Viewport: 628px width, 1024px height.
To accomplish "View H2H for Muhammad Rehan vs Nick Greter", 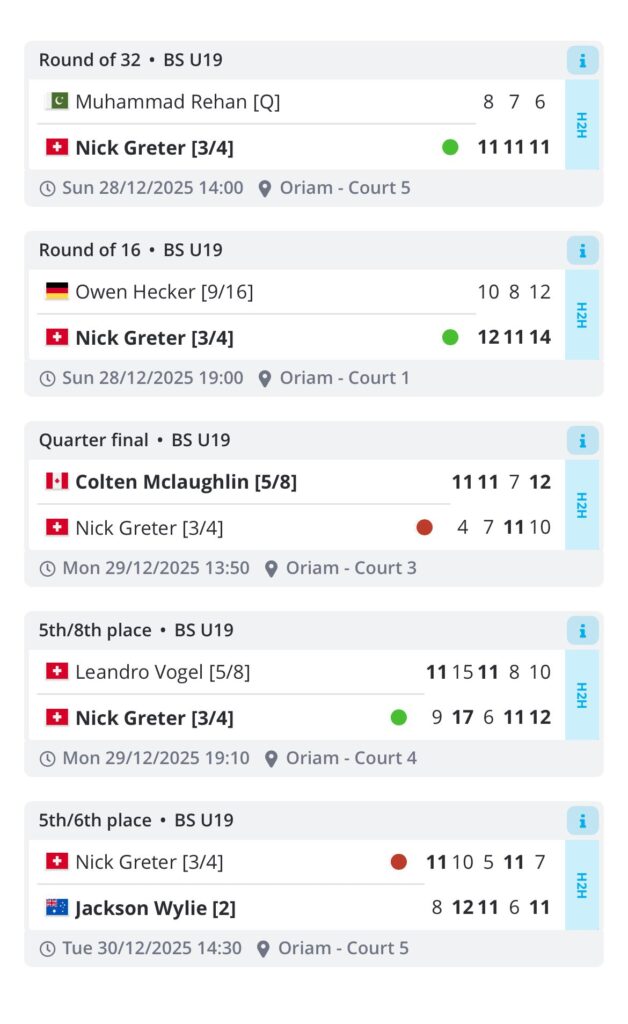I will click(x=582, y=125).
